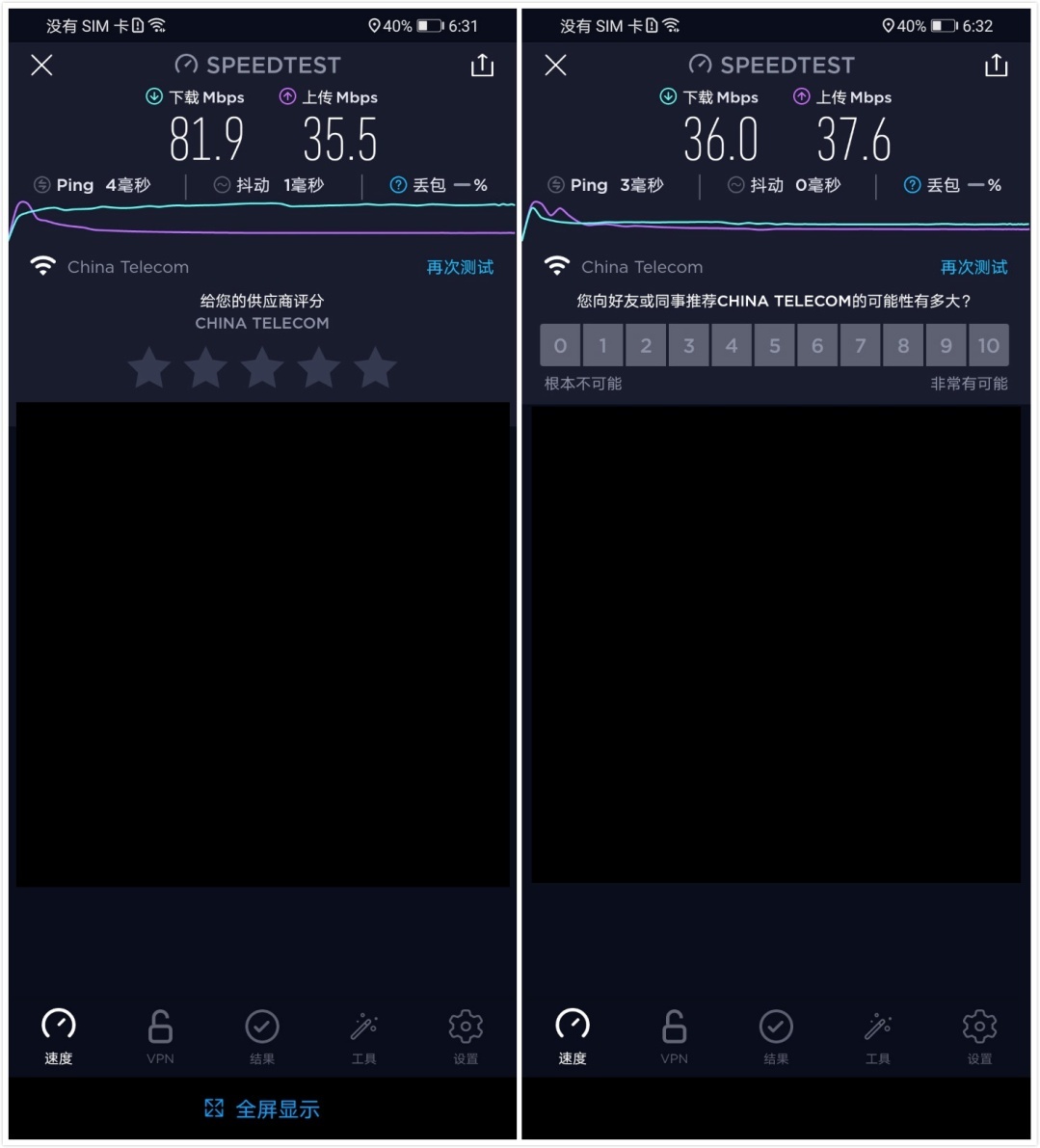Select rating score 0 under 根本不可能

point(560,344)
